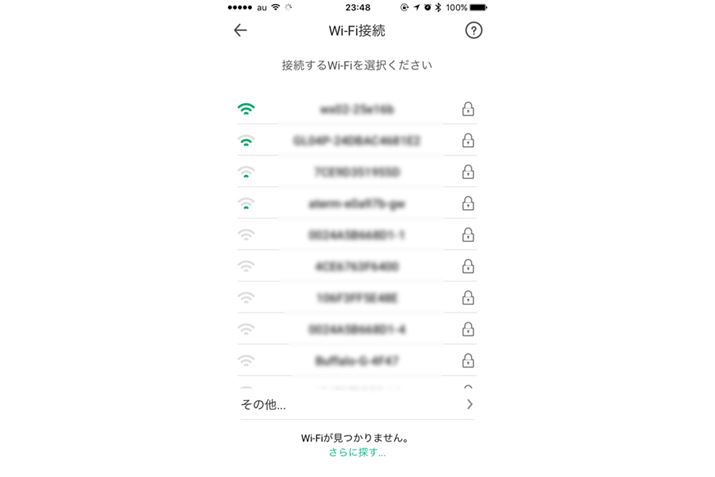Image resolution: width=715 pixels, height=477 pixels.
Task: Connect to the network beginning with 4CE676
Action: pos(357,266)
